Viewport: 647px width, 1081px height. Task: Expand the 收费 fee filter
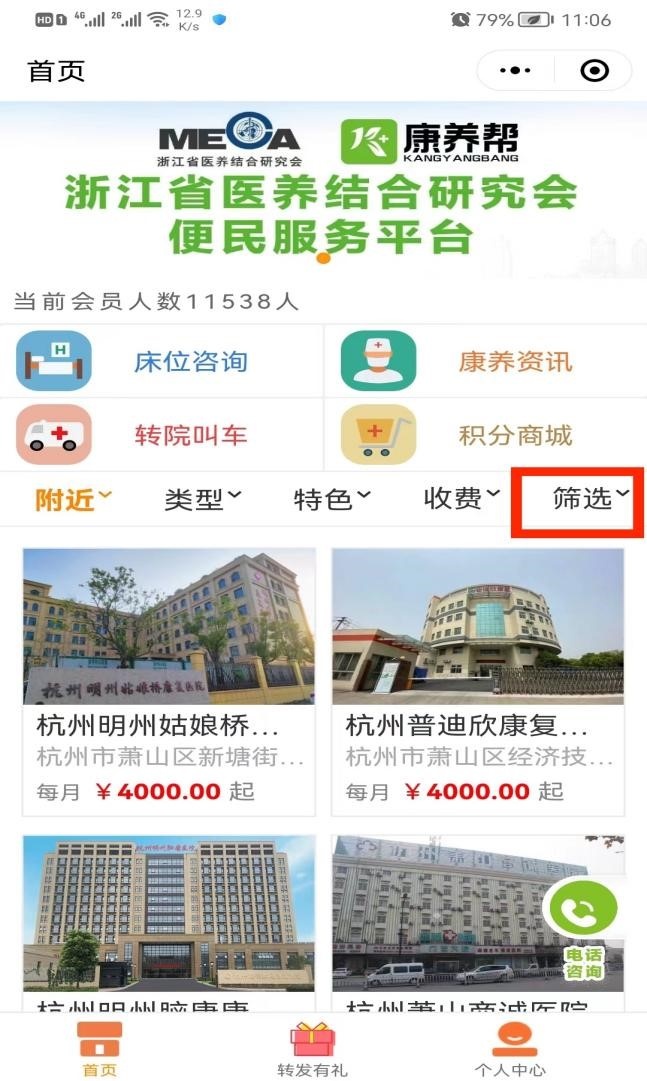point(461,499)
